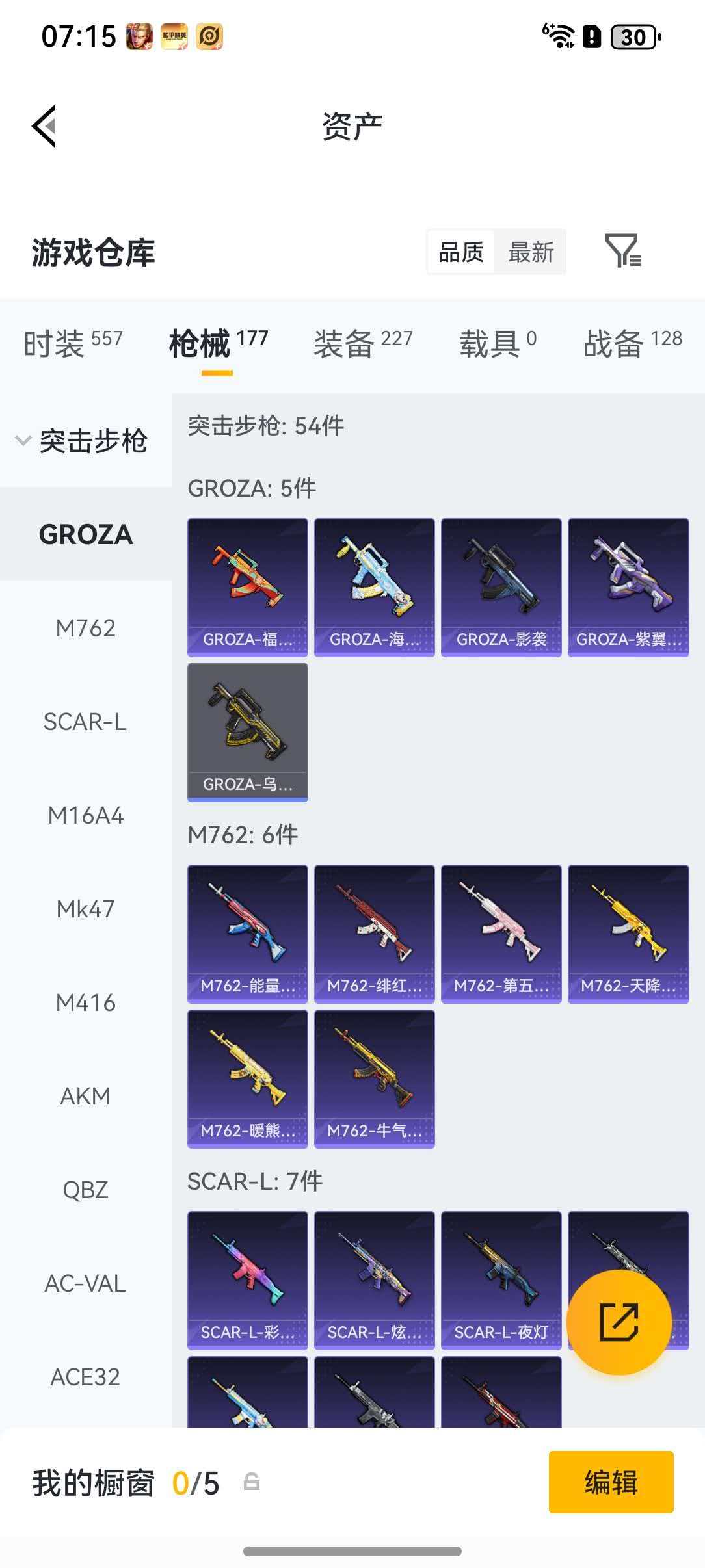The image size is (705, 1568).
Task: Open the GROZA-乌 skin tile
Action: pyautogui.click(x=247, y=732)
